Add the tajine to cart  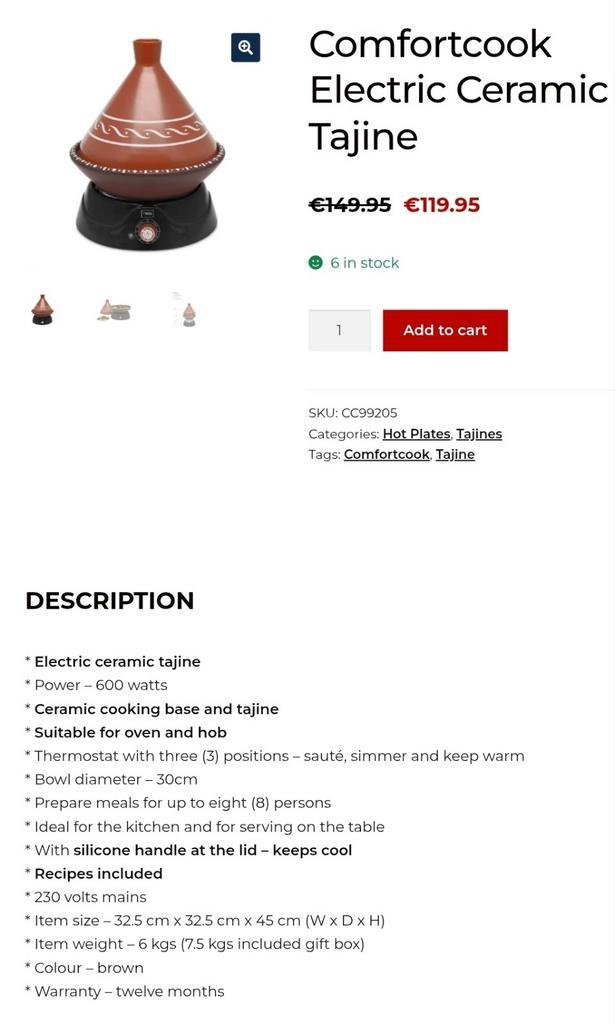(x=445, y=330)
